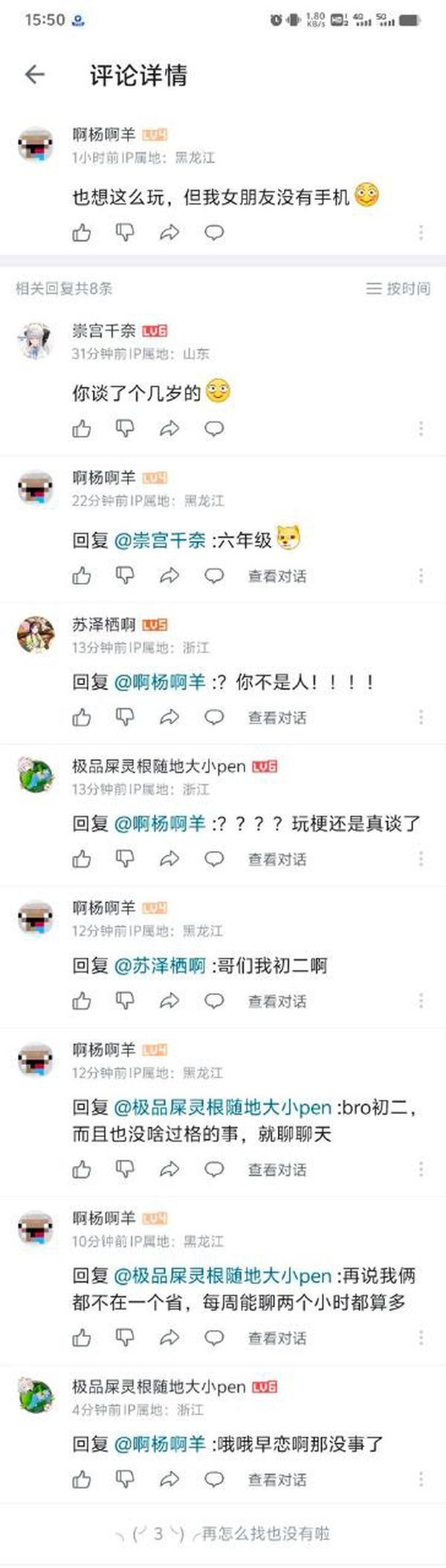Share the top comment about 女朋友没有手机

[x=169, y=233]
